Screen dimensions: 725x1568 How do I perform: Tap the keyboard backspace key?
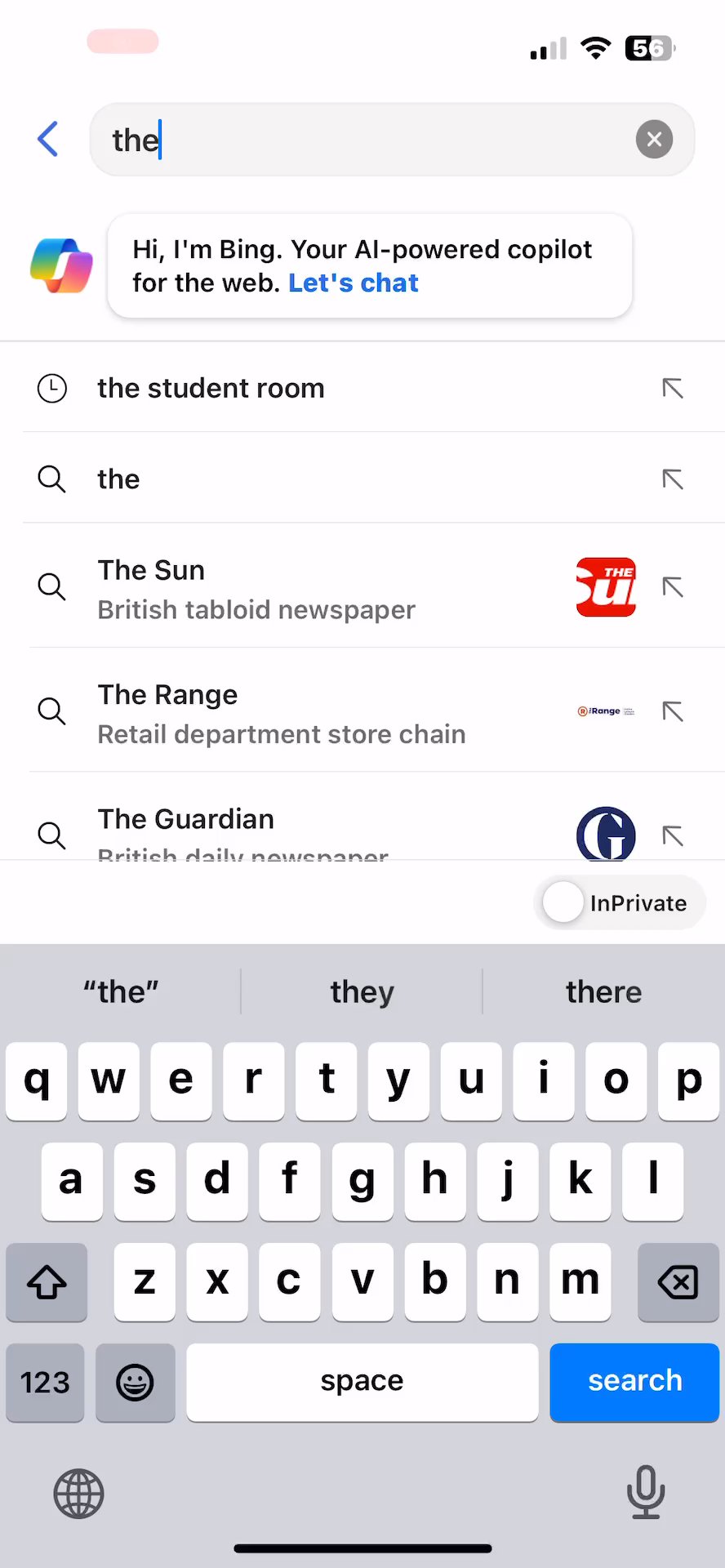coord(678,1281)
